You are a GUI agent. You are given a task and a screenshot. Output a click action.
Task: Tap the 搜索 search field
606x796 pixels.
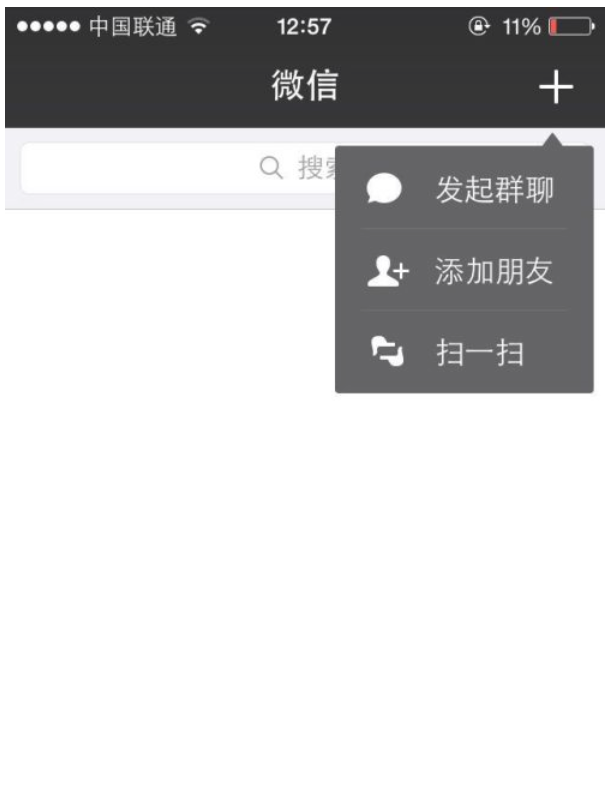click(x=178, y=168)
